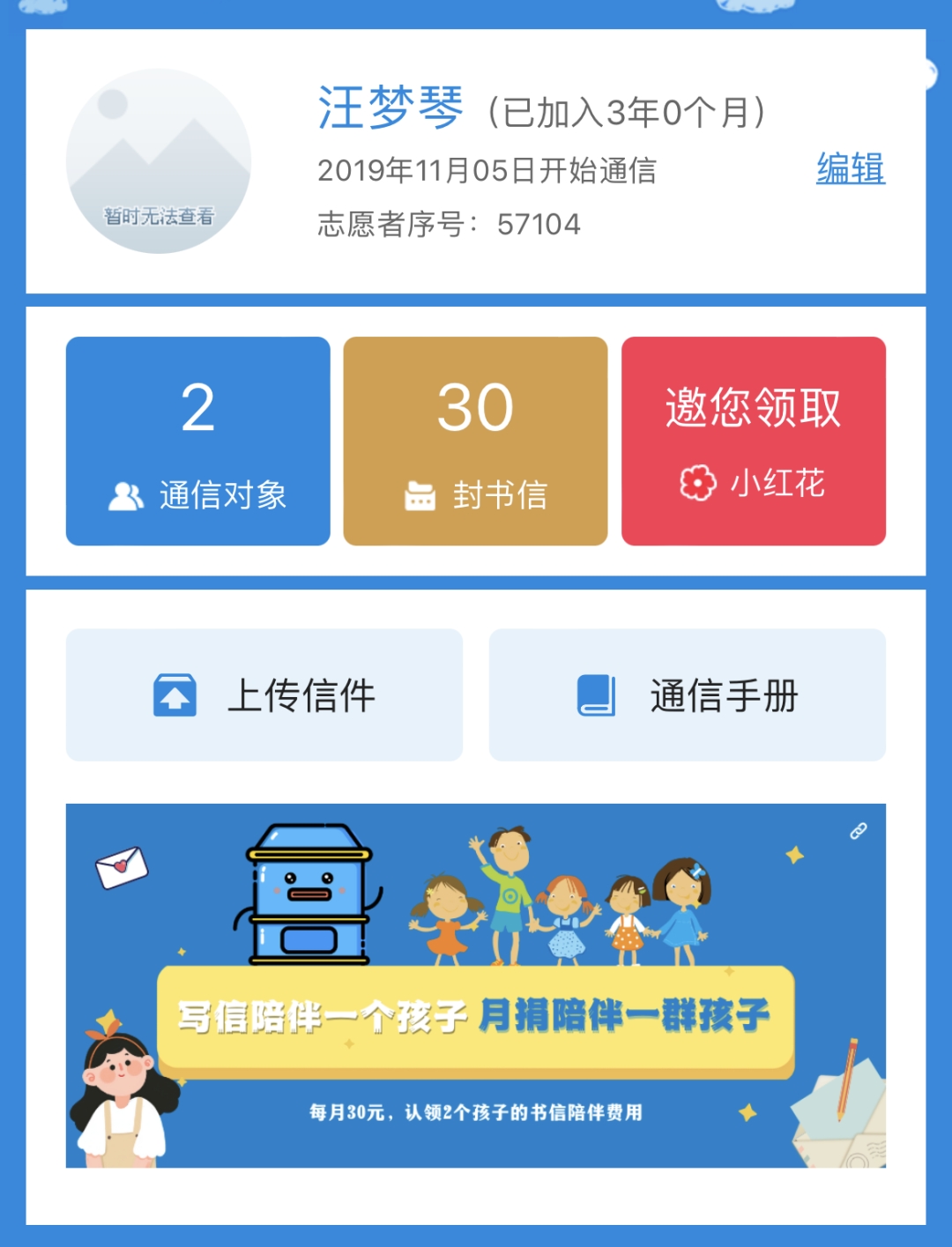Tap 上传信件 to upload a letter
952x1247 pixels.
pyautogui.click(x=264, y=694)
